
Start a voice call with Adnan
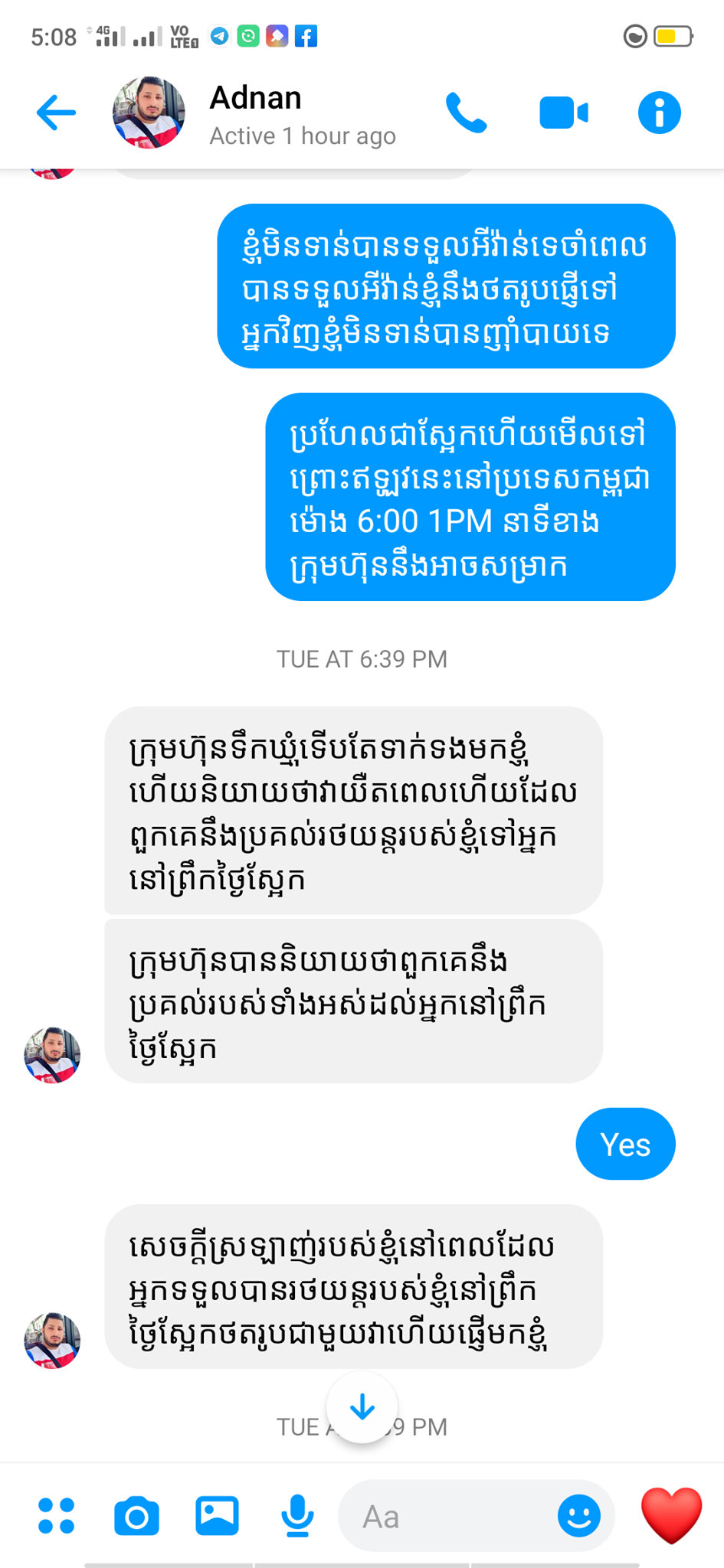(x=466, y=113)
